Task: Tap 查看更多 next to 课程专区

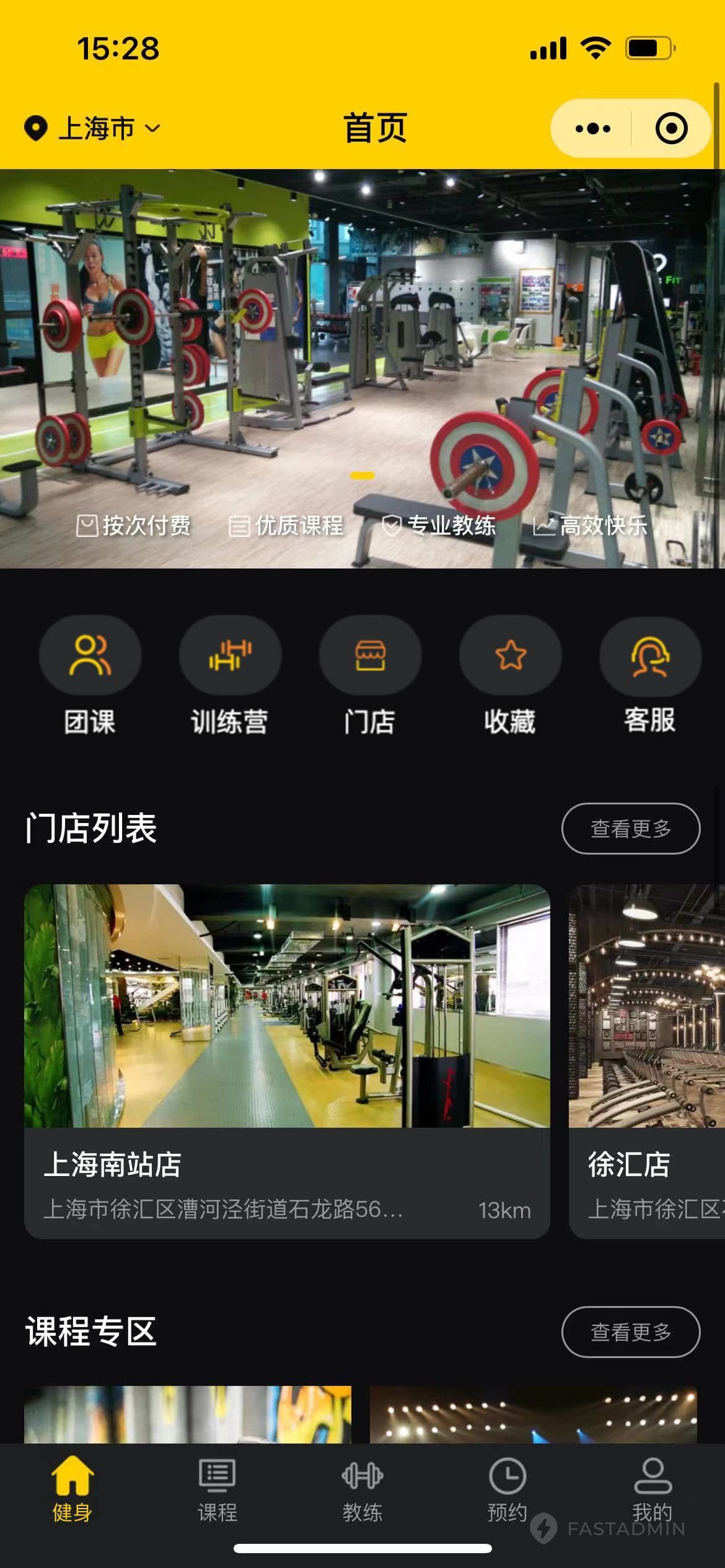Action: pyautogui.click(x=630, y=1332)
